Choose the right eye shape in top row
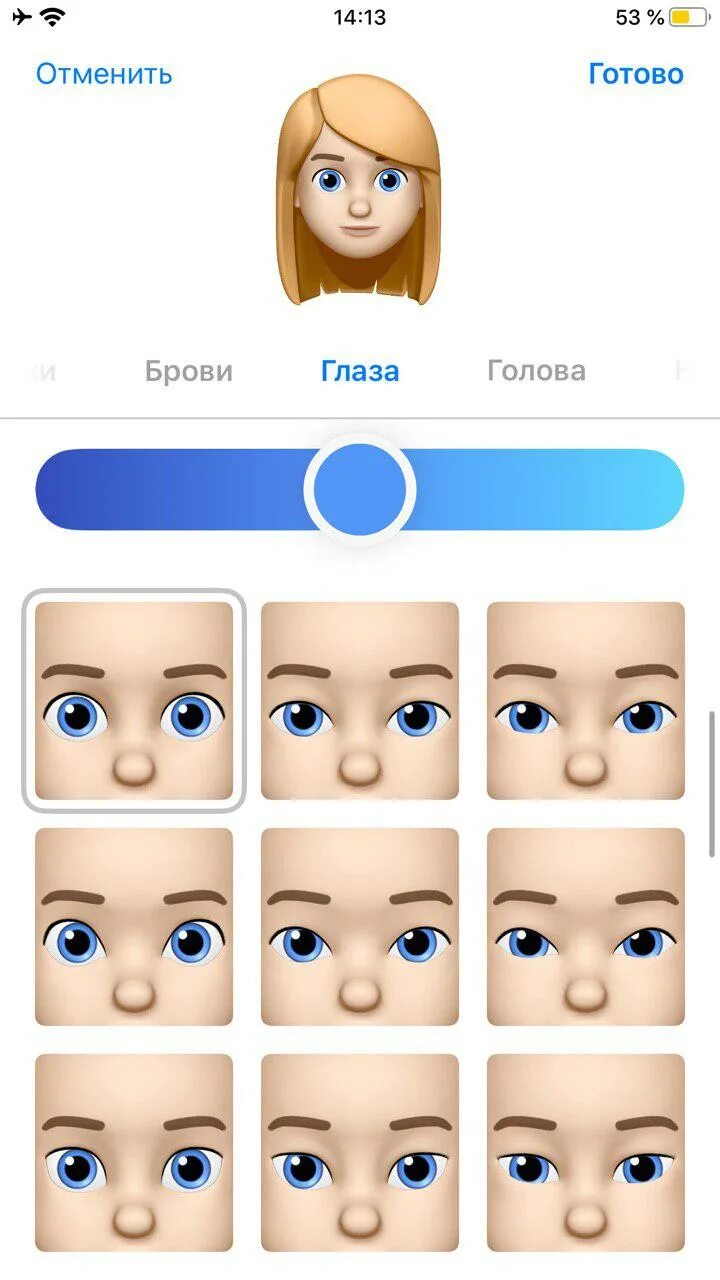Viewport: 720px width, 1280px height. [586, 700]
